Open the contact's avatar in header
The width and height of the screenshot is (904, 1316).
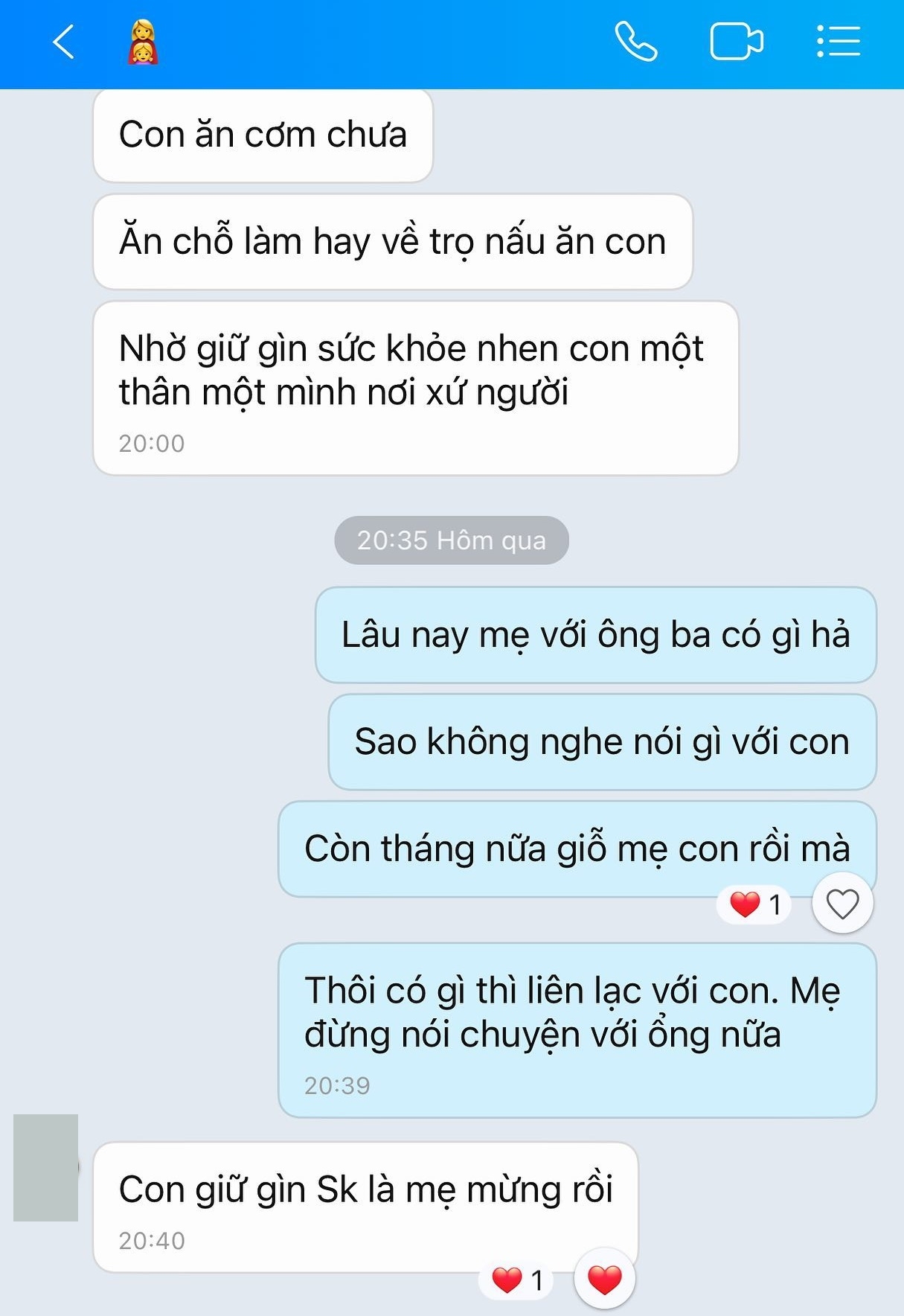point(142,42)
